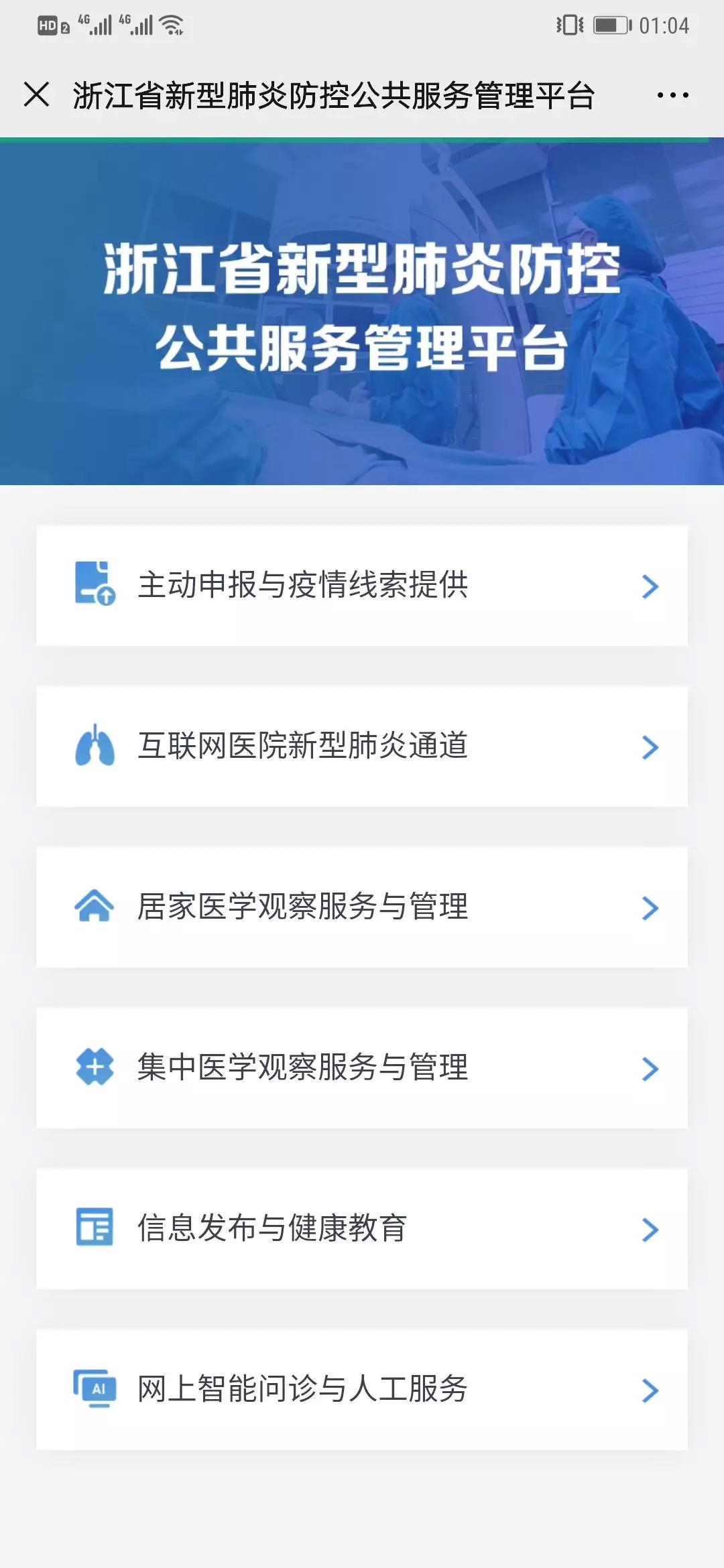Select 互联网医院新型肺炎通道
This screenshot has width=724, height=1568.
(362, 746)
